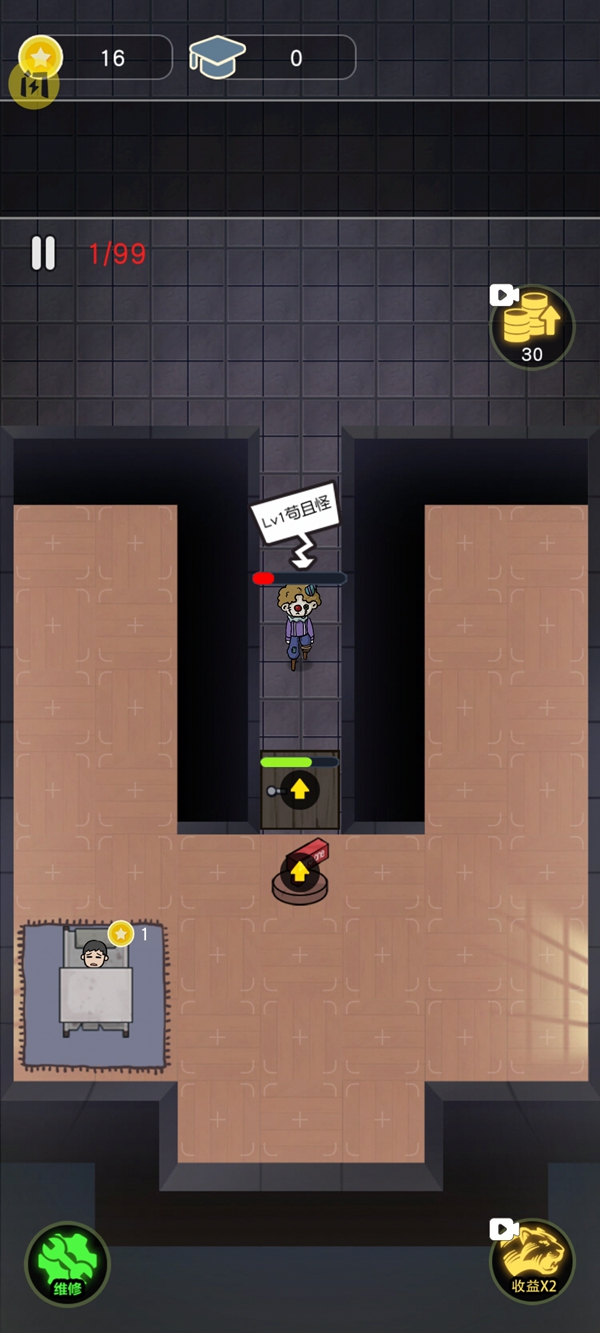Watch video for 30 bonus coins
The image size is (600, 1333).
532,327
